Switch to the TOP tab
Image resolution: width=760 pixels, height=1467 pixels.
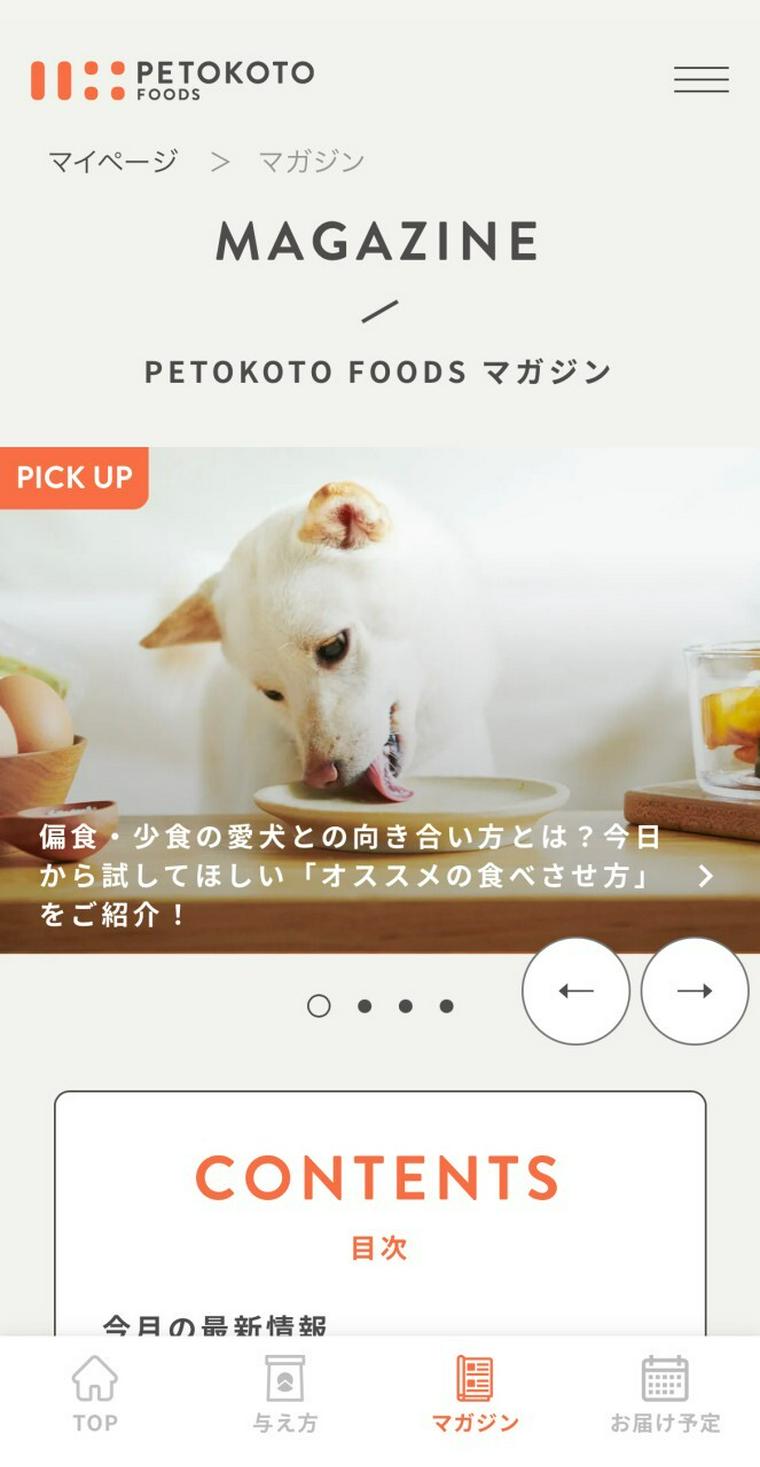coord(95,1395)
